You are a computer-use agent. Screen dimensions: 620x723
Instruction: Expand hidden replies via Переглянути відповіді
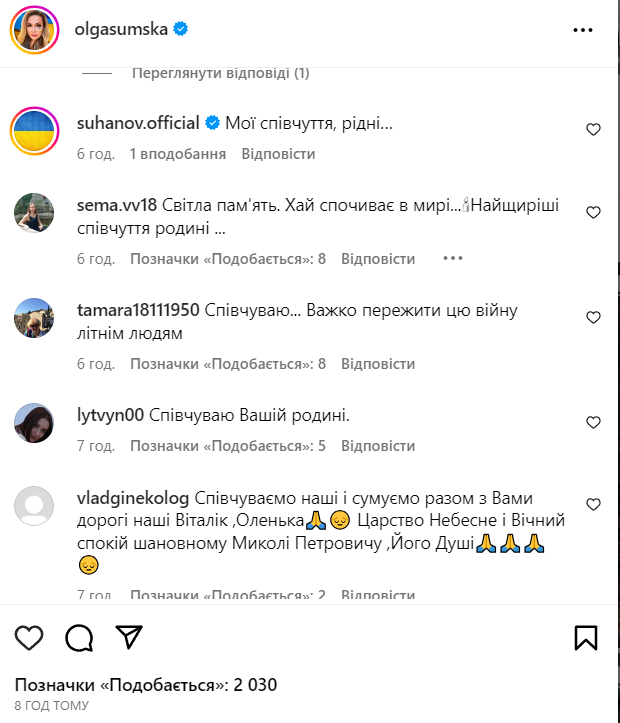tap(220, 73)
